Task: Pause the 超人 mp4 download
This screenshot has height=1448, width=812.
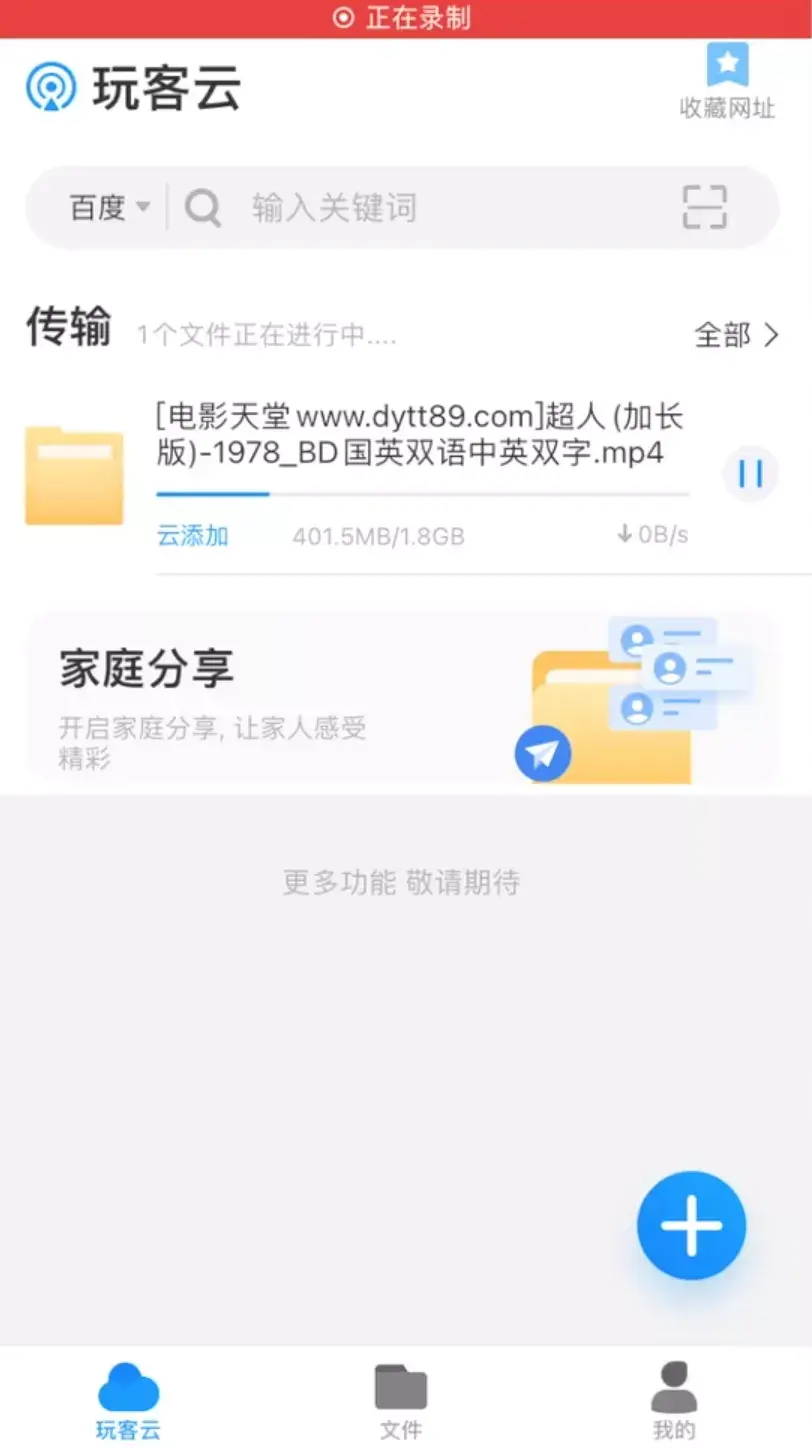Action: pyautogui.click(x=750, y=473)
